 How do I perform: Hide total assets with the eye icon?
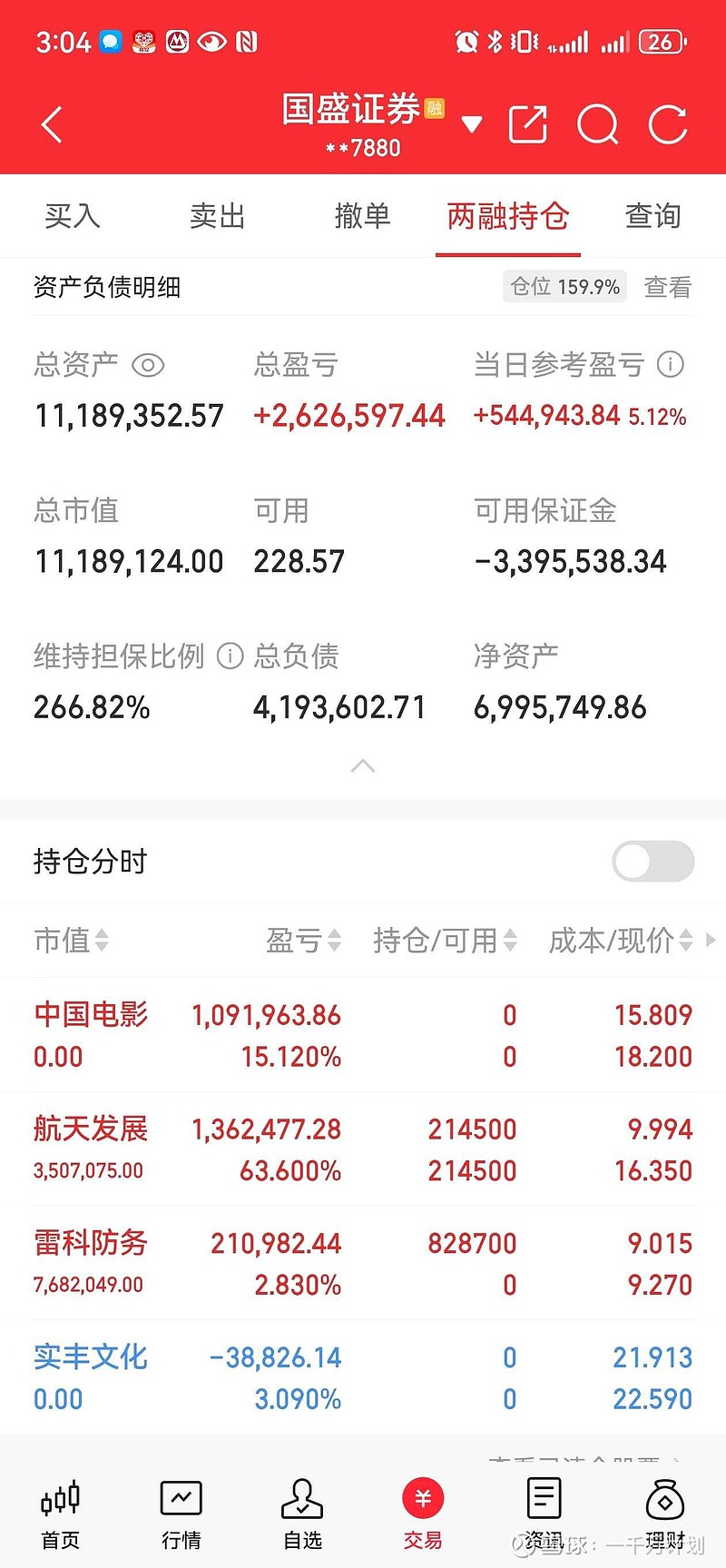click(148, 365)
